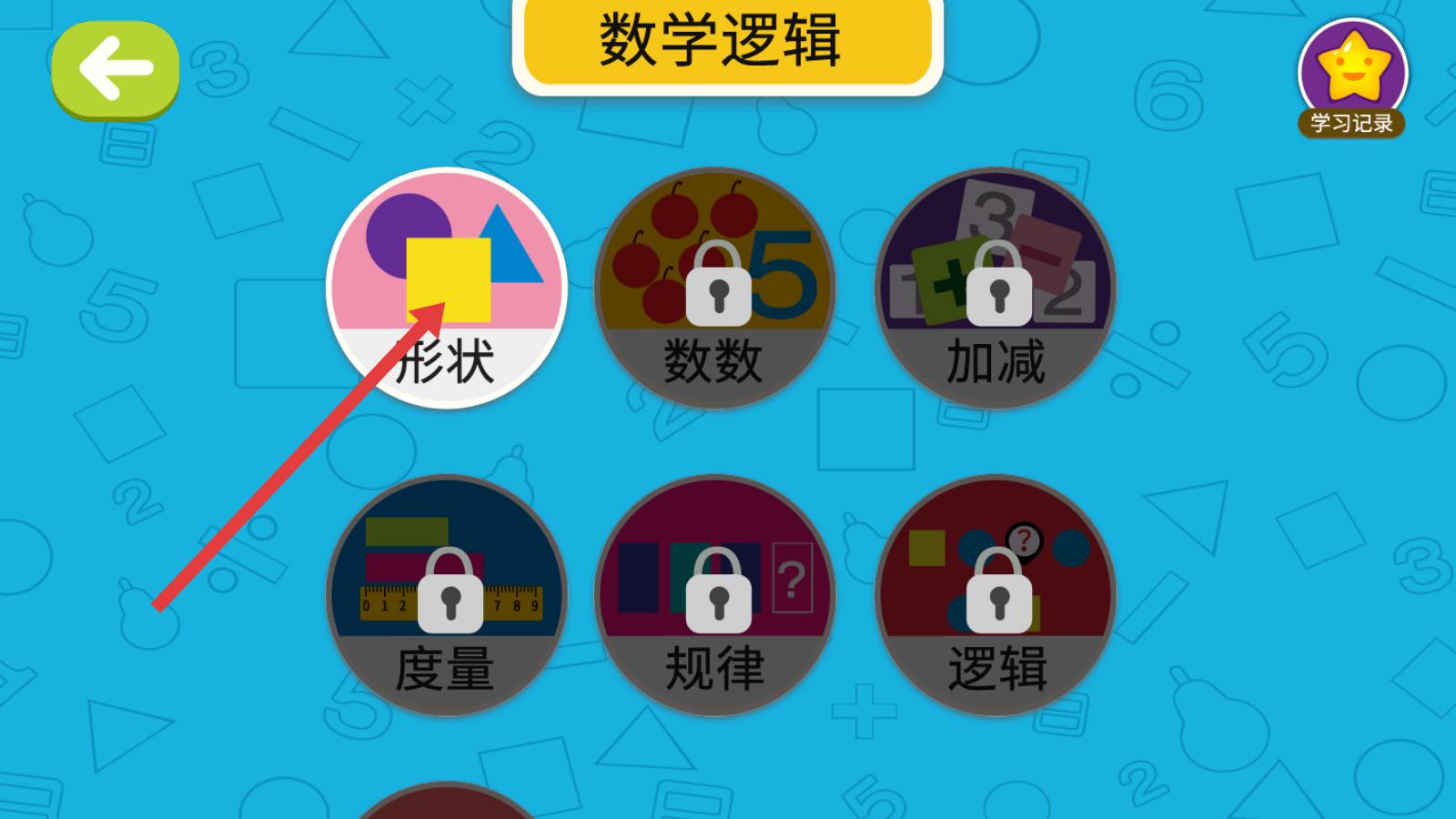
Task: Select the locked 数数 counting lesson
Action: 715,288
